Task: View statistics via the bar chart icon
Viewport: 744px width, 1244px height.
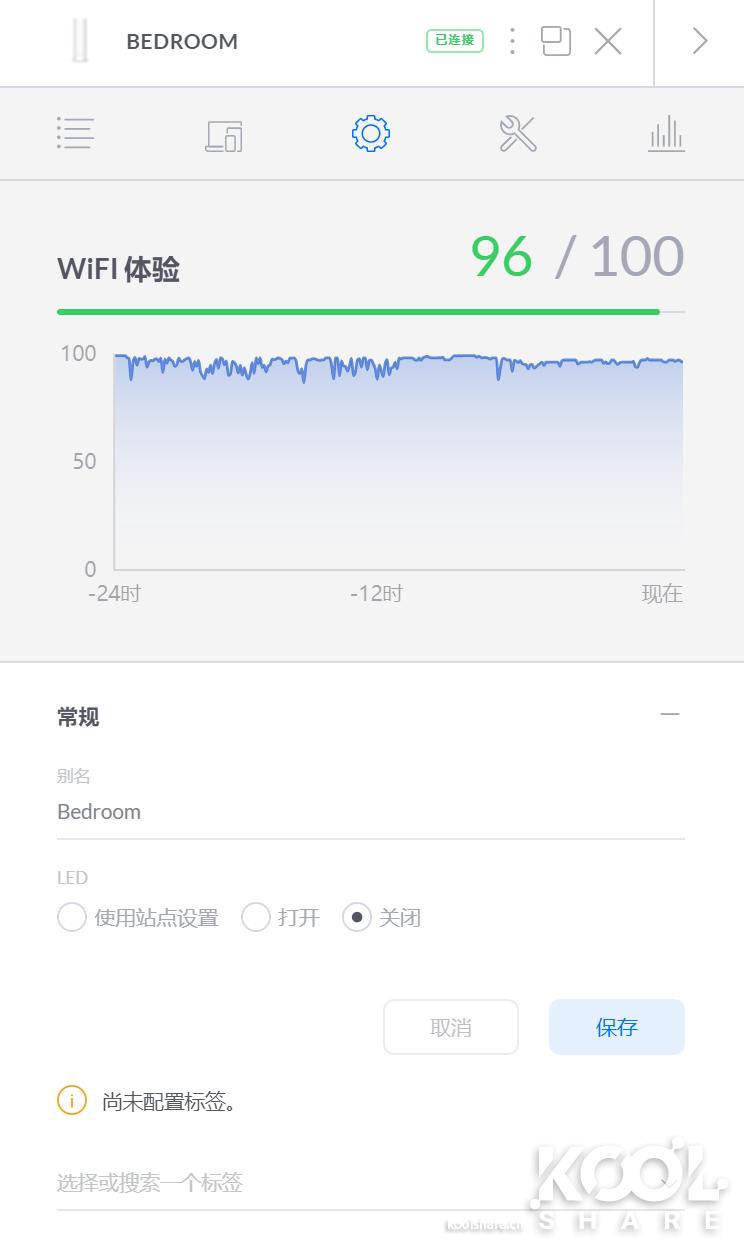Action: 665,133
